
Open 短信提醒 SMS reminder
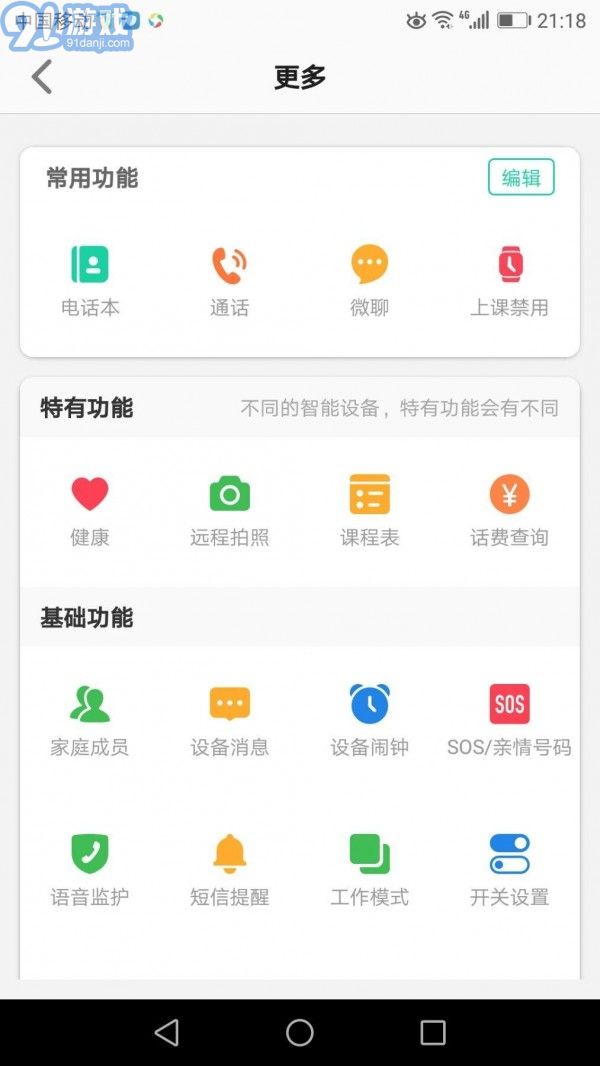(x=229, y=870)
